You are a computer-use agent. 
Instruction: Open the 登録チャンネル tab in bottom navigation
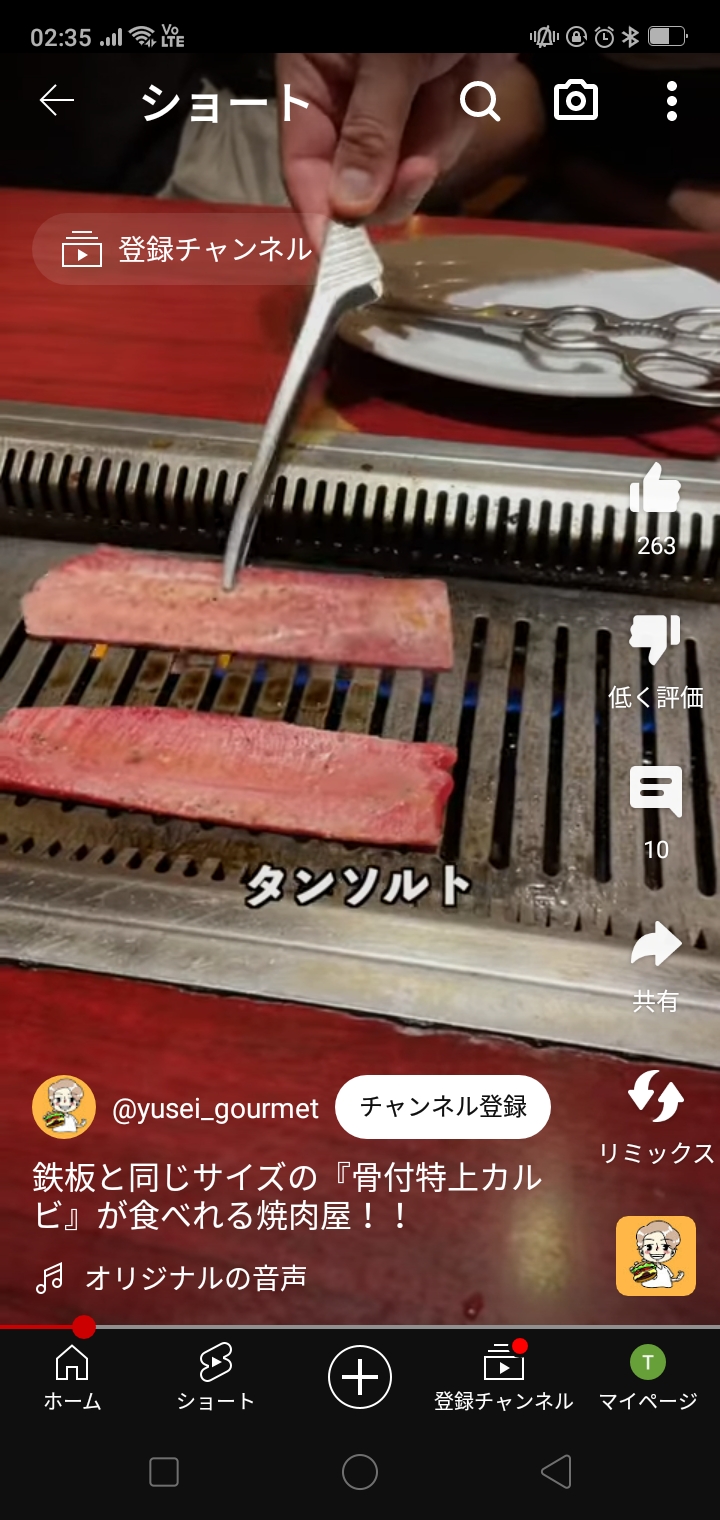tap(503, 1376)
